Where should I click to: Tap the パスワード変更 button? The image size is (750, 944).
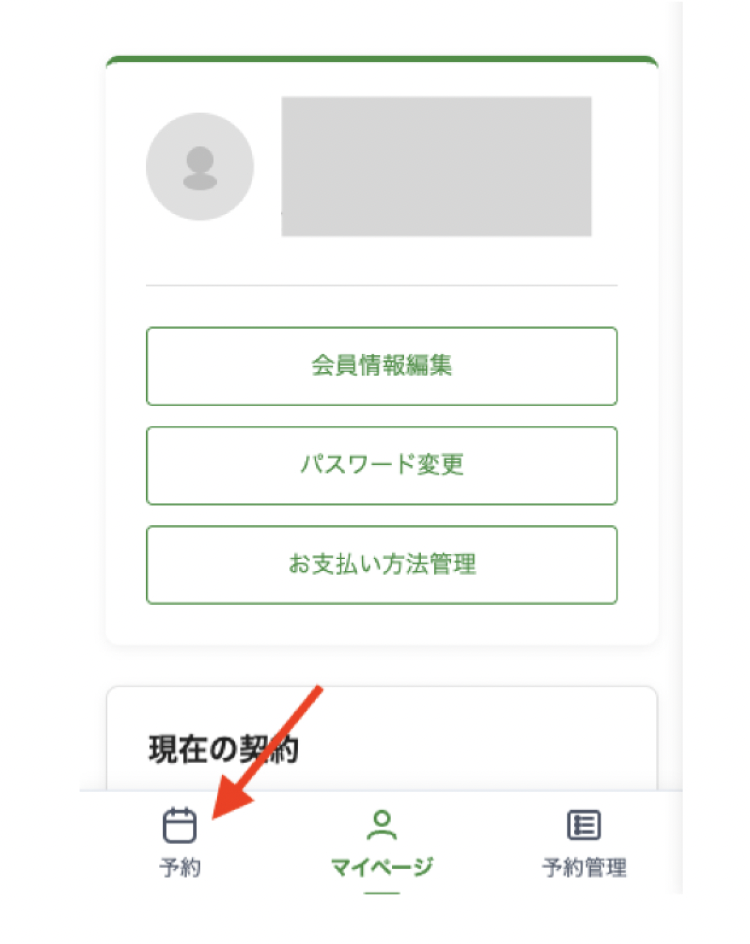381,465
